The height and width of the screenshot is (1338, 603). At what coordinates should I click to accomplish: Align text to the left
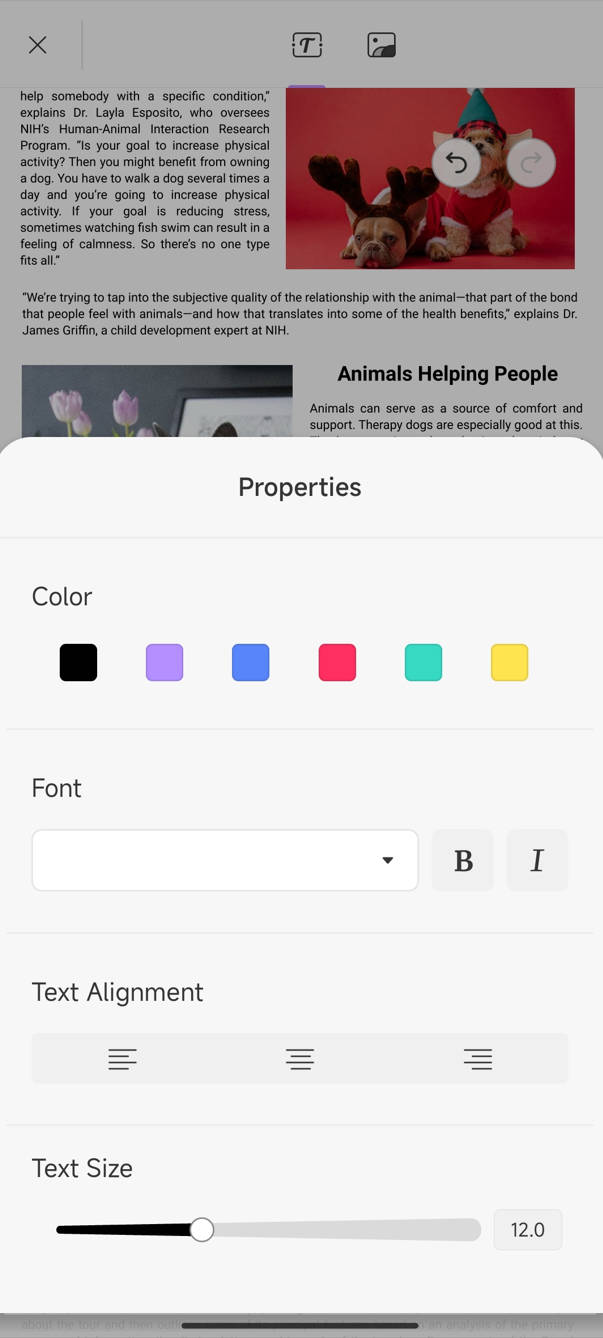pos(122,1059)
